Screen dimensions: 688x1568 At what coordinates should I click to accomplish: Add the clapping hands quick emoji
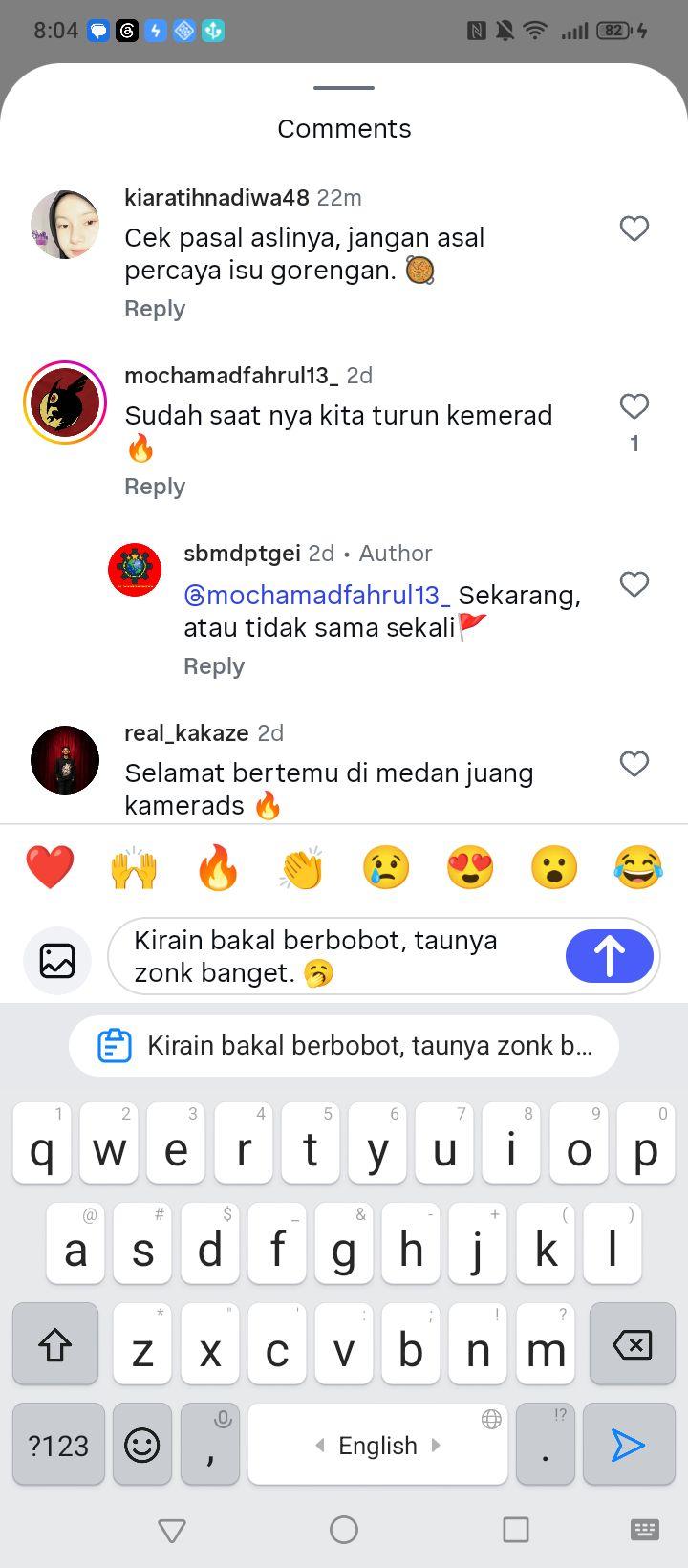point(302,868)
